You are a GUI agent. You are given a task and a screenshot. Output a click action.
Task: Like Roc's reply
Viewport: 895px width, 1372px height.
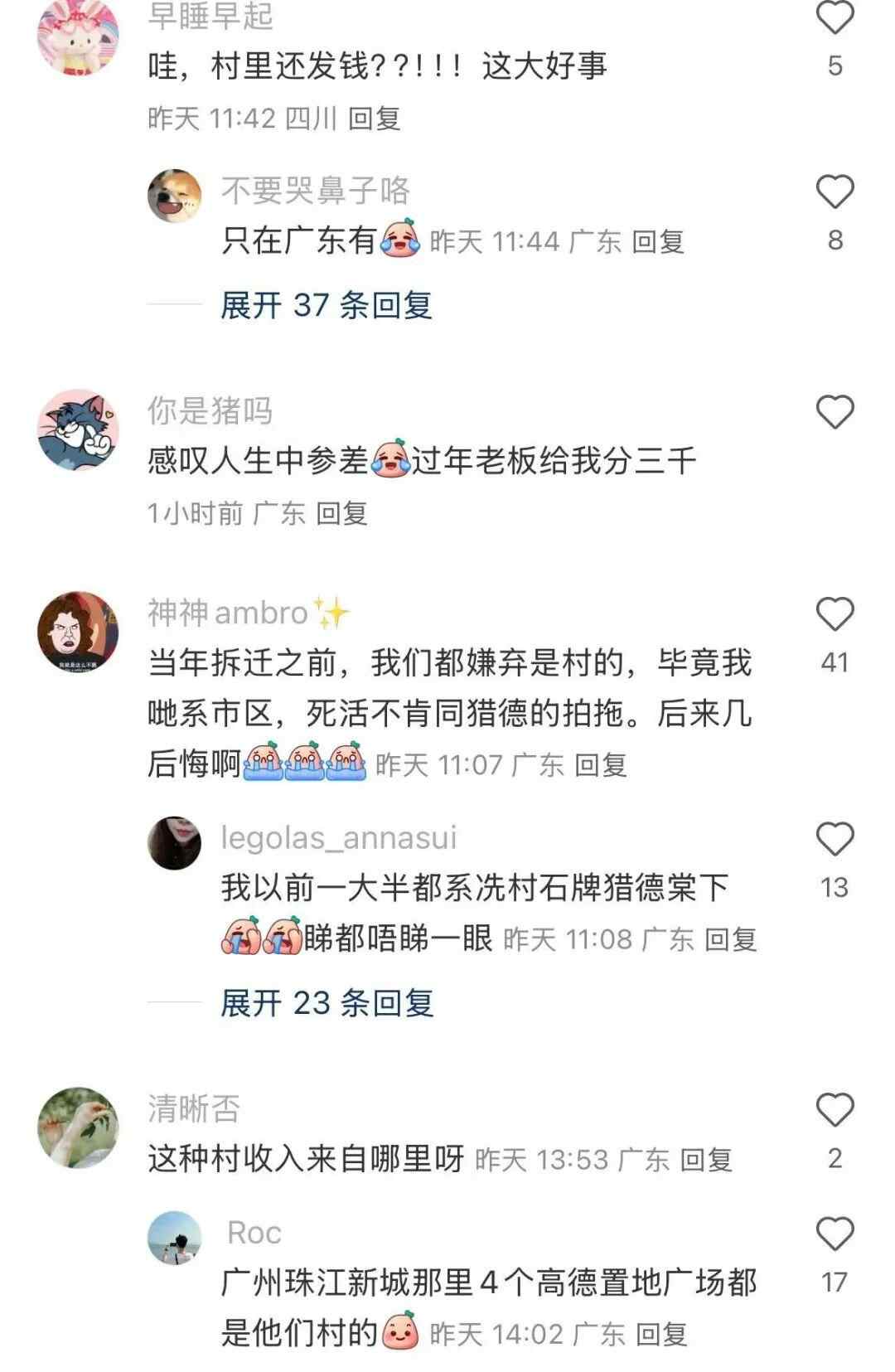[835, 1234]
